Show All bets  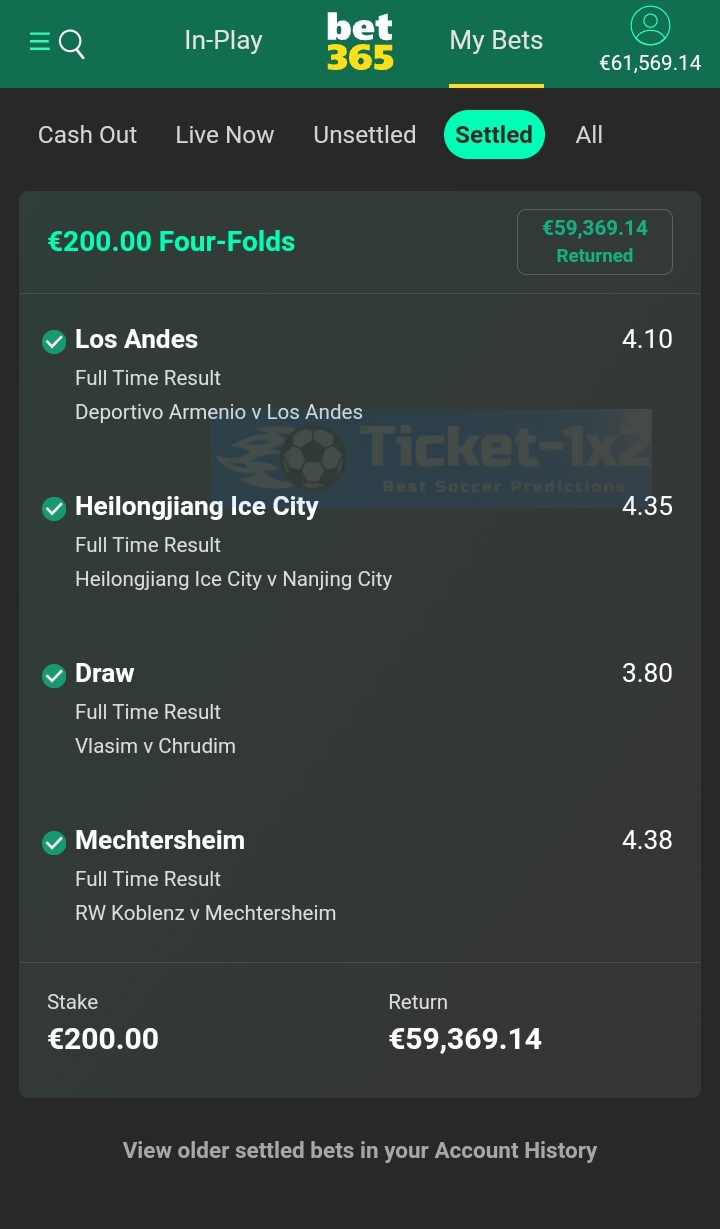point(589,135)
